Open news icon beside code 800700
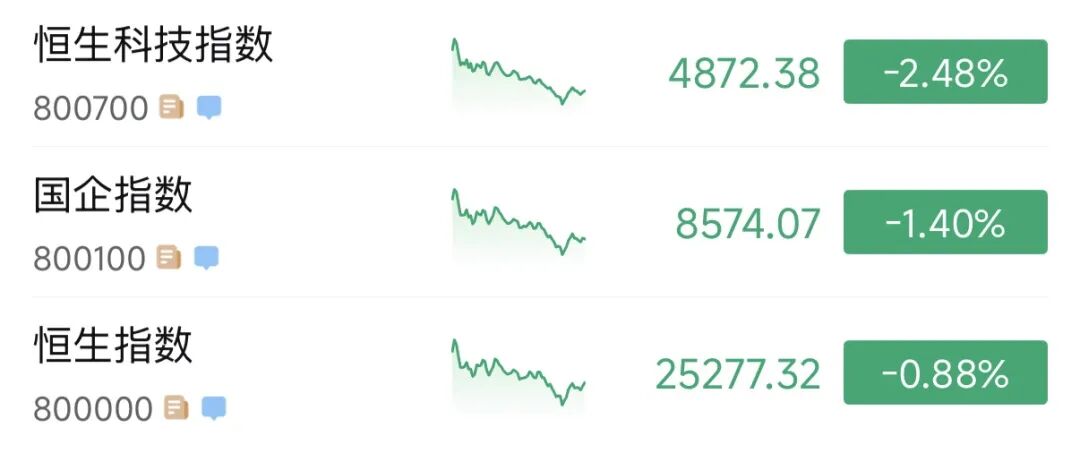 [171, 107]
